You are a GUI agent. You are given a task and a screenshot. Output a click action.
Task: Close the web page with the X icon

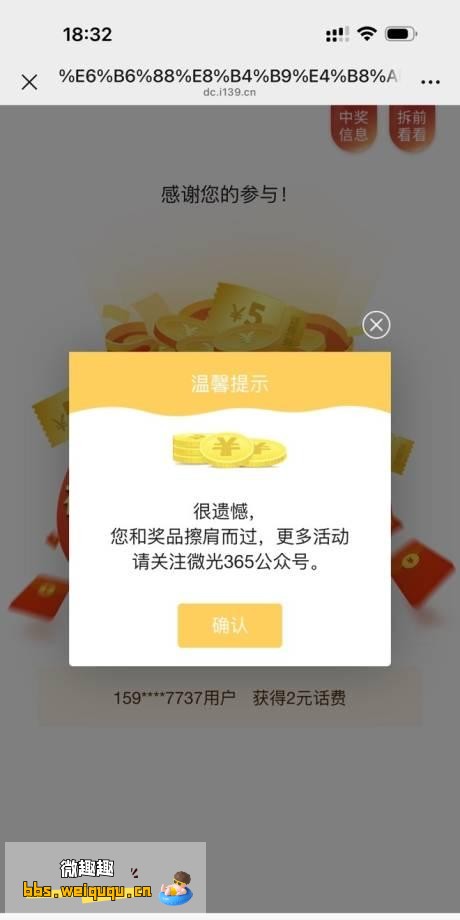[29, 82]
